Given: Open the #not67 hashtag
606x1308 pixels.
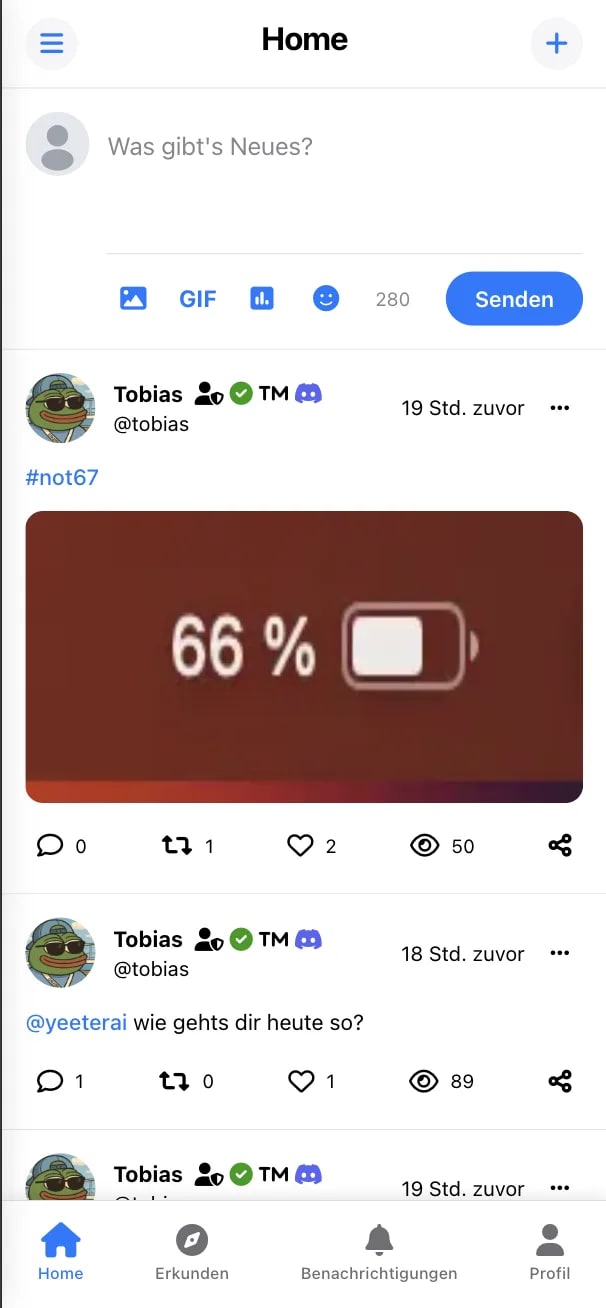Looking at the screenshot, I should coord(62,477).
